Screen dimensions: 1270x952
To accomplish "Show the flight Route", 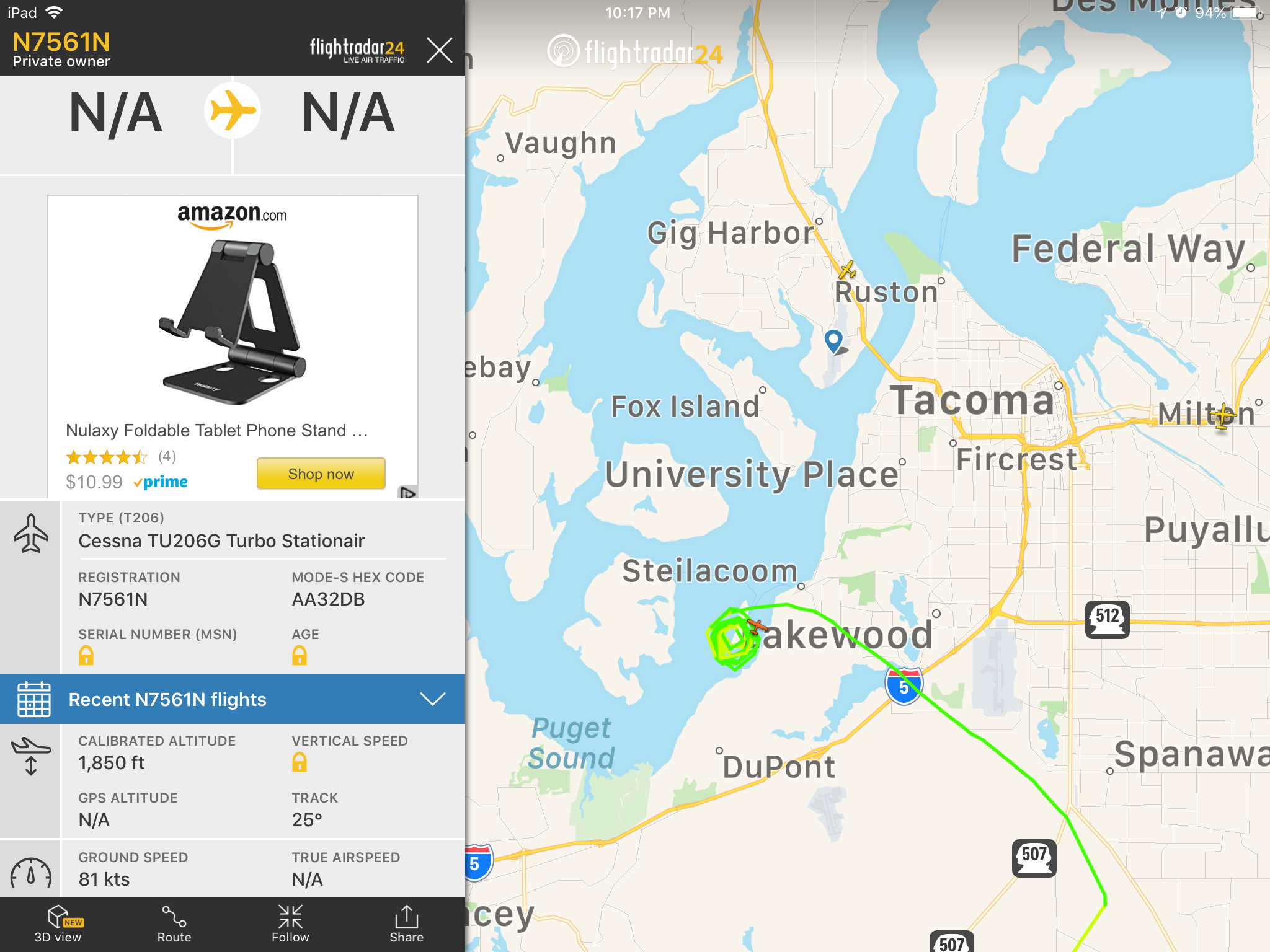I will 174,923.
